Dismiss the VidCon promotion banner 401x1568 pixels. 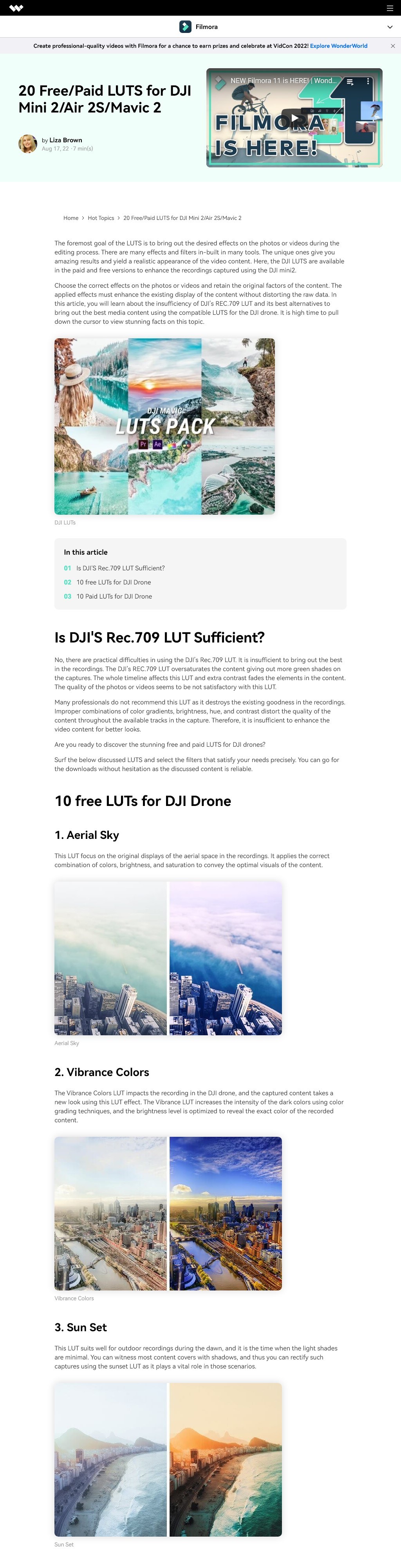coord(392,45)
